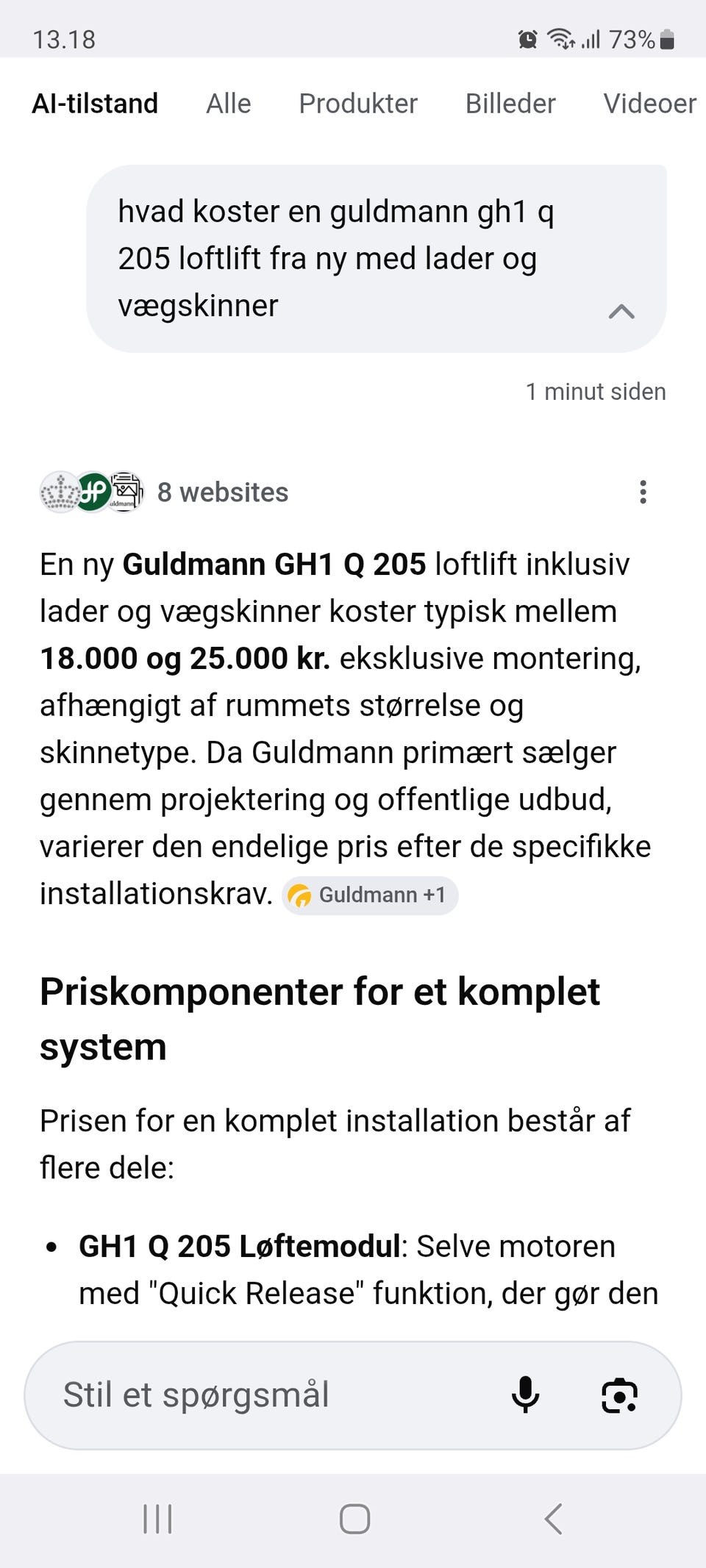Open the Alle search results tab
Image resolution: width=706 pixels, height=1568 pixels.
(x=228, y=103)
